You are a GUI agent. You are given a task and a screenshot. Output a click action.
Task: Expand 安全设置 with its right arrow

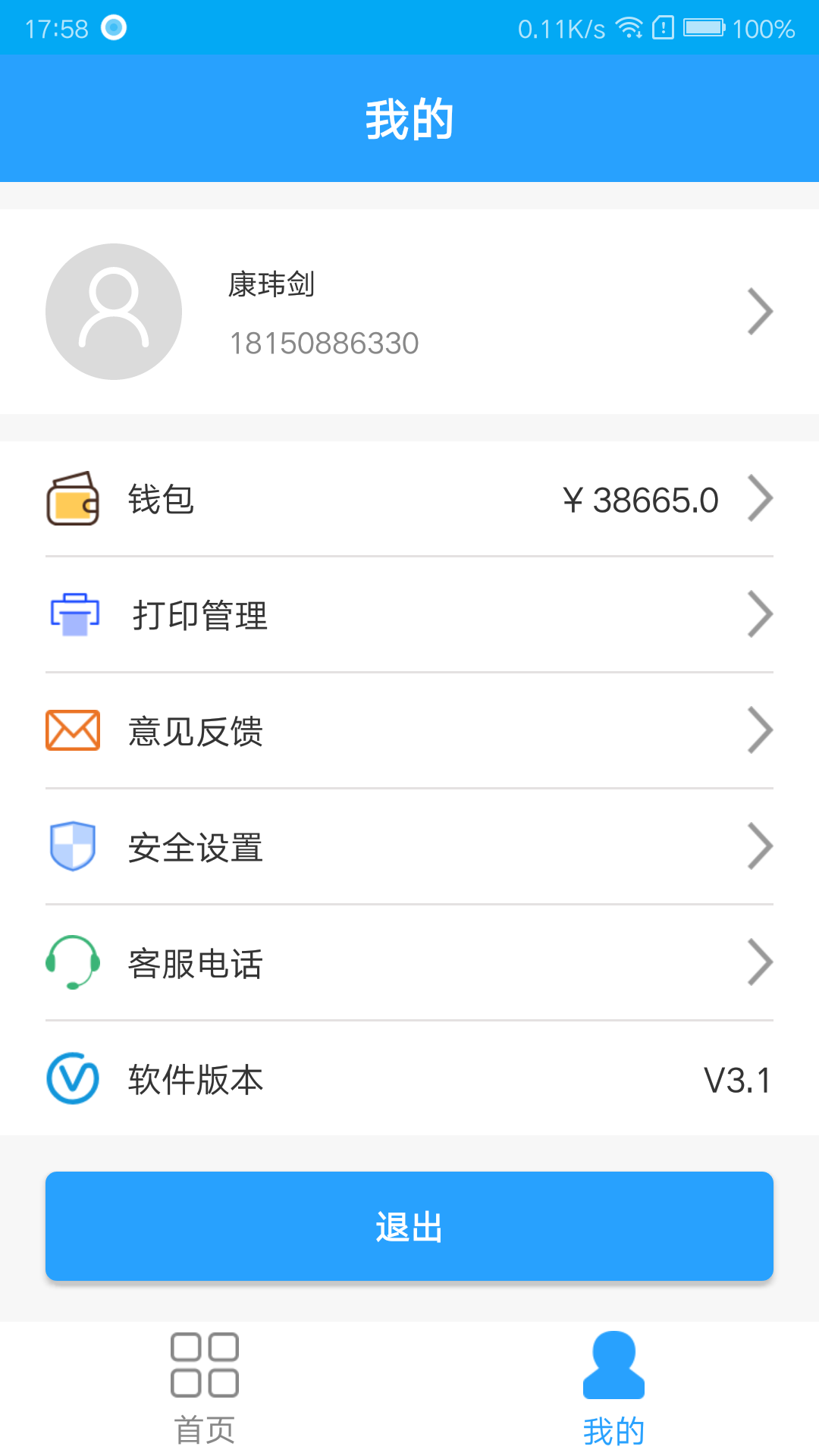click(x=761, y=846)
